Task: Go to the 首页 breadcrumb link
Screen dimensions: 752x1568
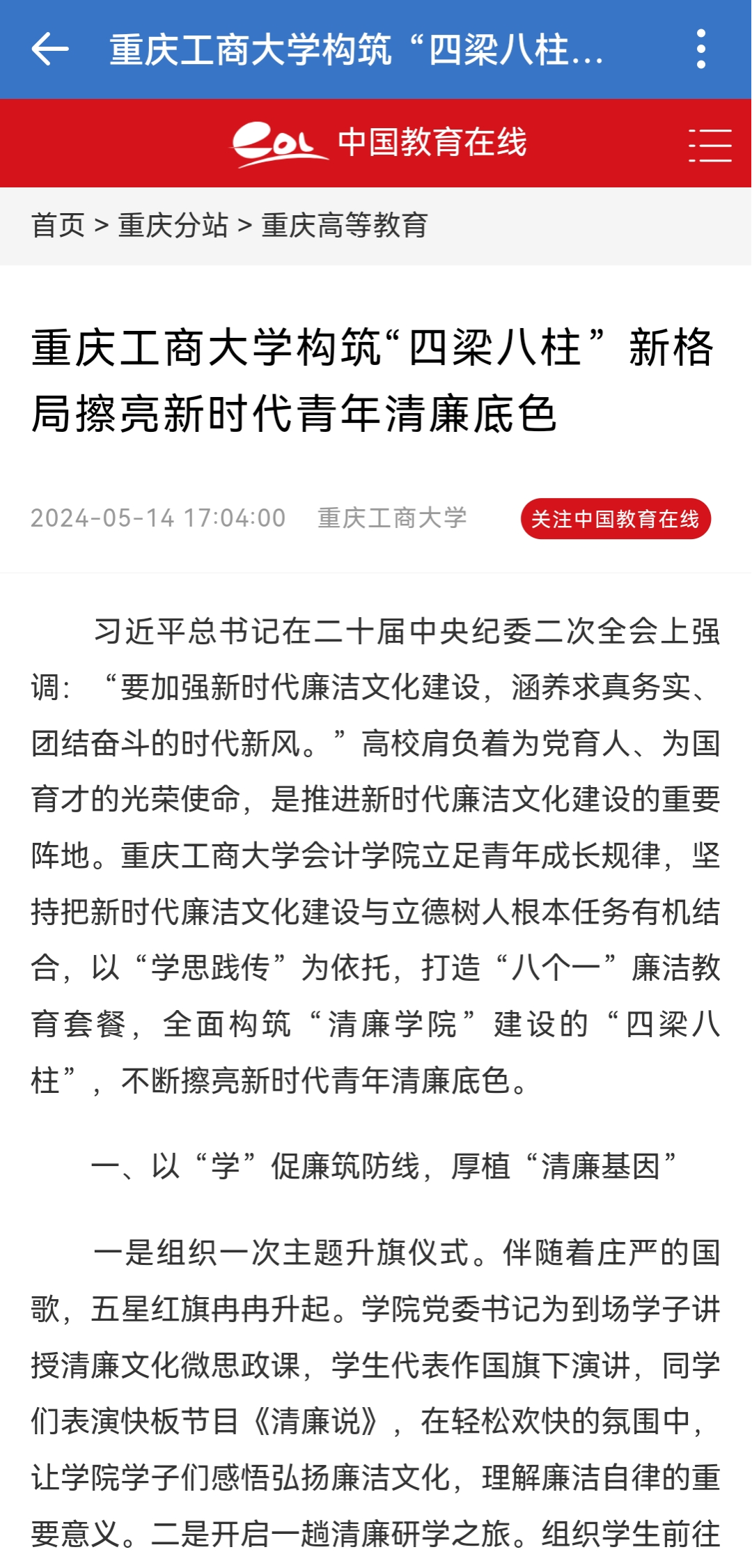Action: 58,226
